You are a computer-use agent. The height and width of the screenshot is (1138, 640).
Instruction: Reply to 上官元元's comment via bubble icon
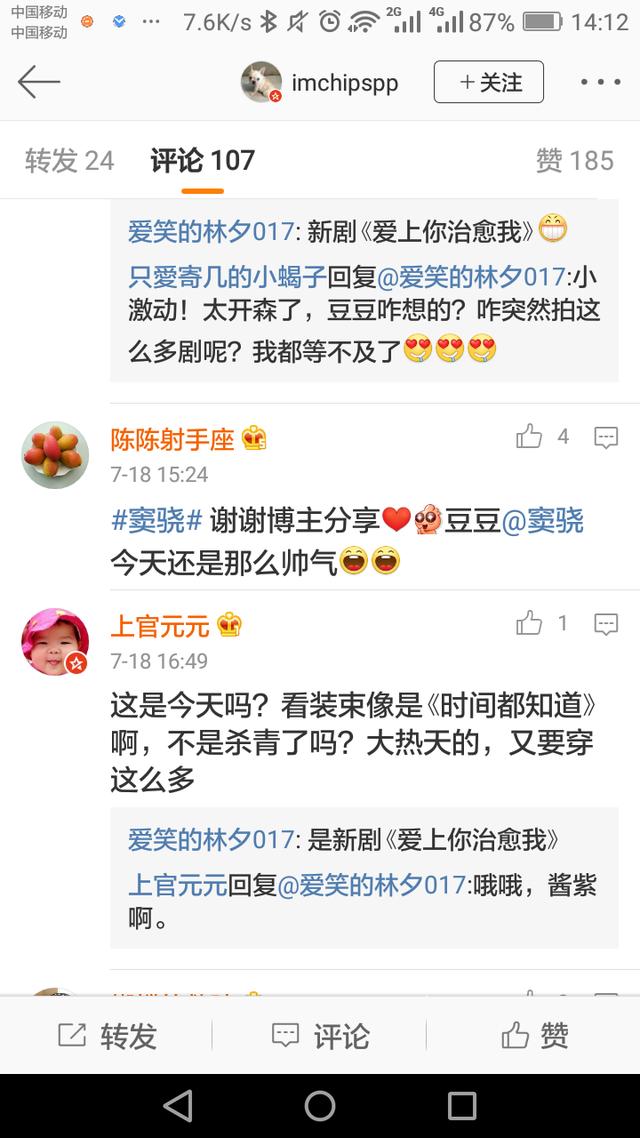(x=606, y=625)
